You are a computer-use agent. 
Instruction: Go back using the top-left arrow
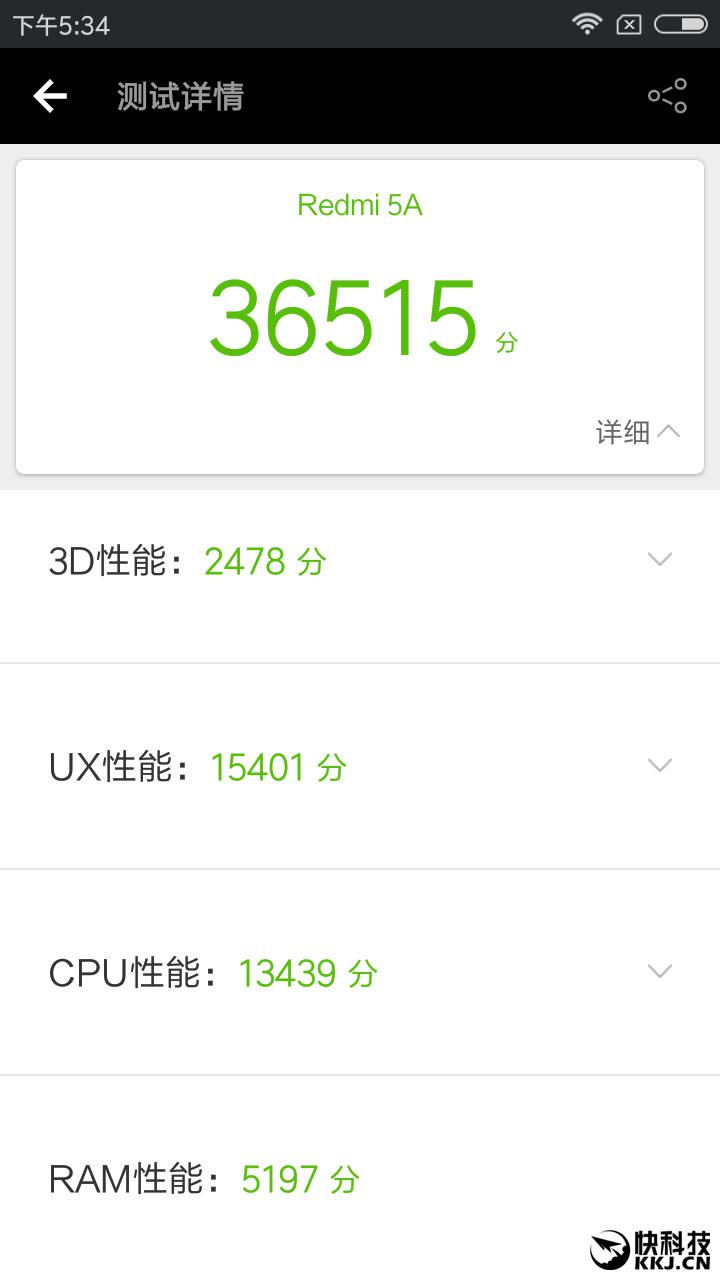49,96
